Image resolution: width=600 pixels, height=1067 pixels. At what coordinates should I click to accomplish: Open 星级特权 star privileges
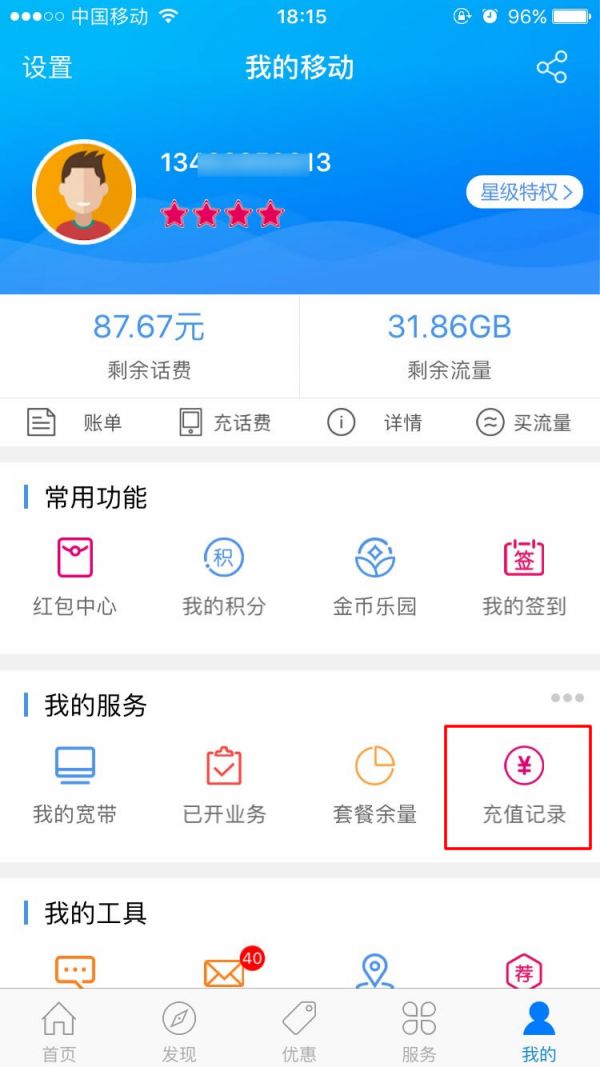pos(524,193)
